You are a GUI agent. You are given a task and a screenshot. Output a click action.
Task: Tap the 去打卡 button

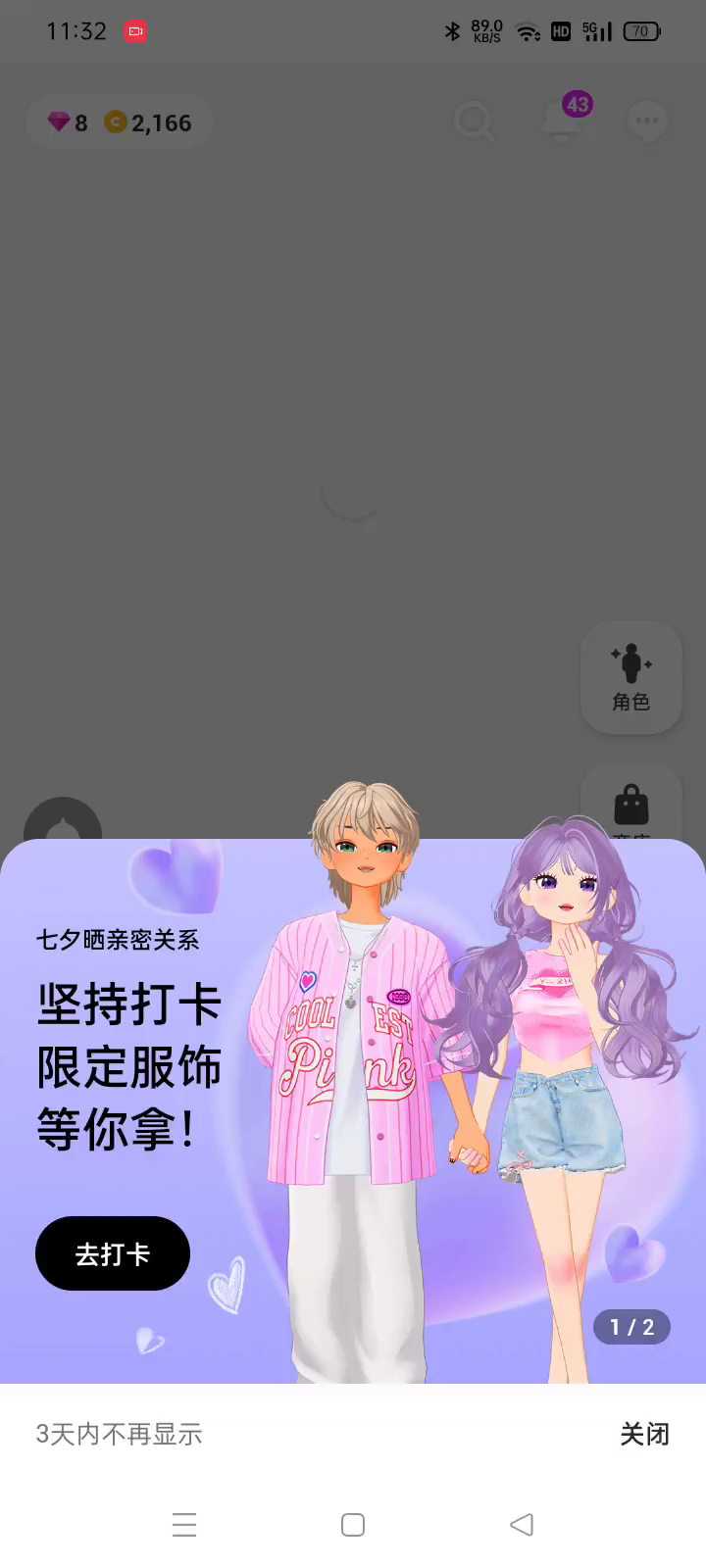(x=113, y=1253)
